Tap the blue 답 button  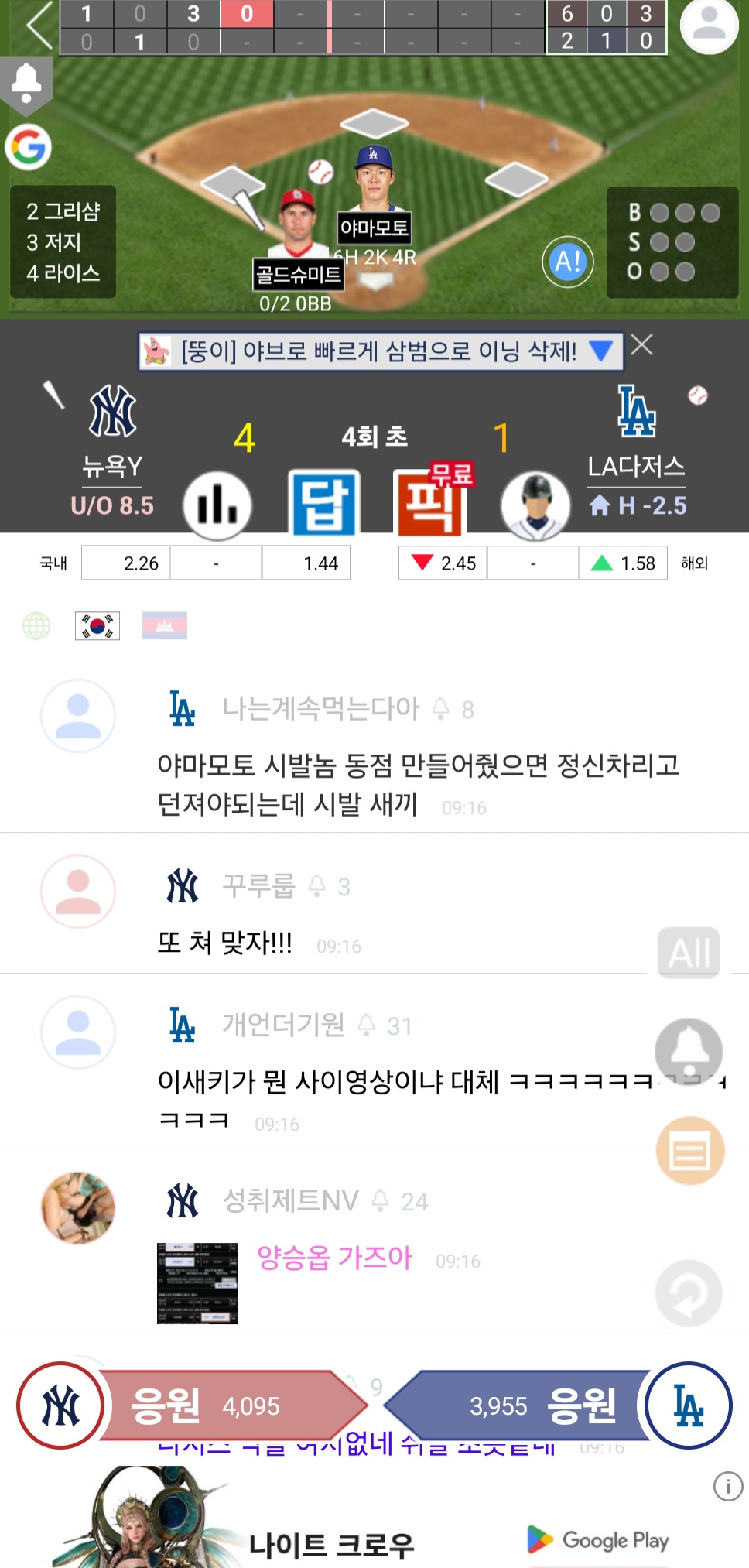point(324,503)
